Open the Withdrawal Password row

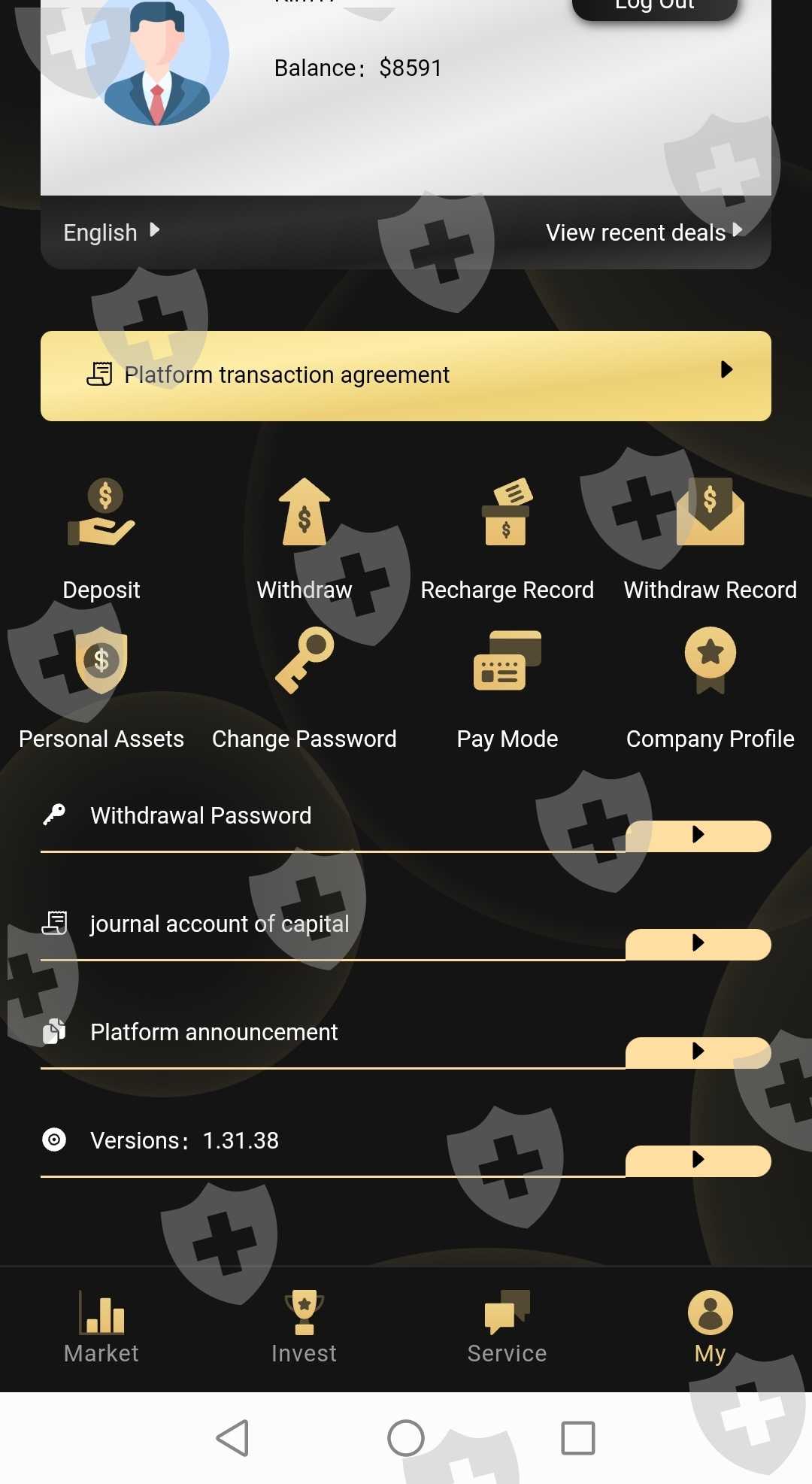[x=406, y=823]
